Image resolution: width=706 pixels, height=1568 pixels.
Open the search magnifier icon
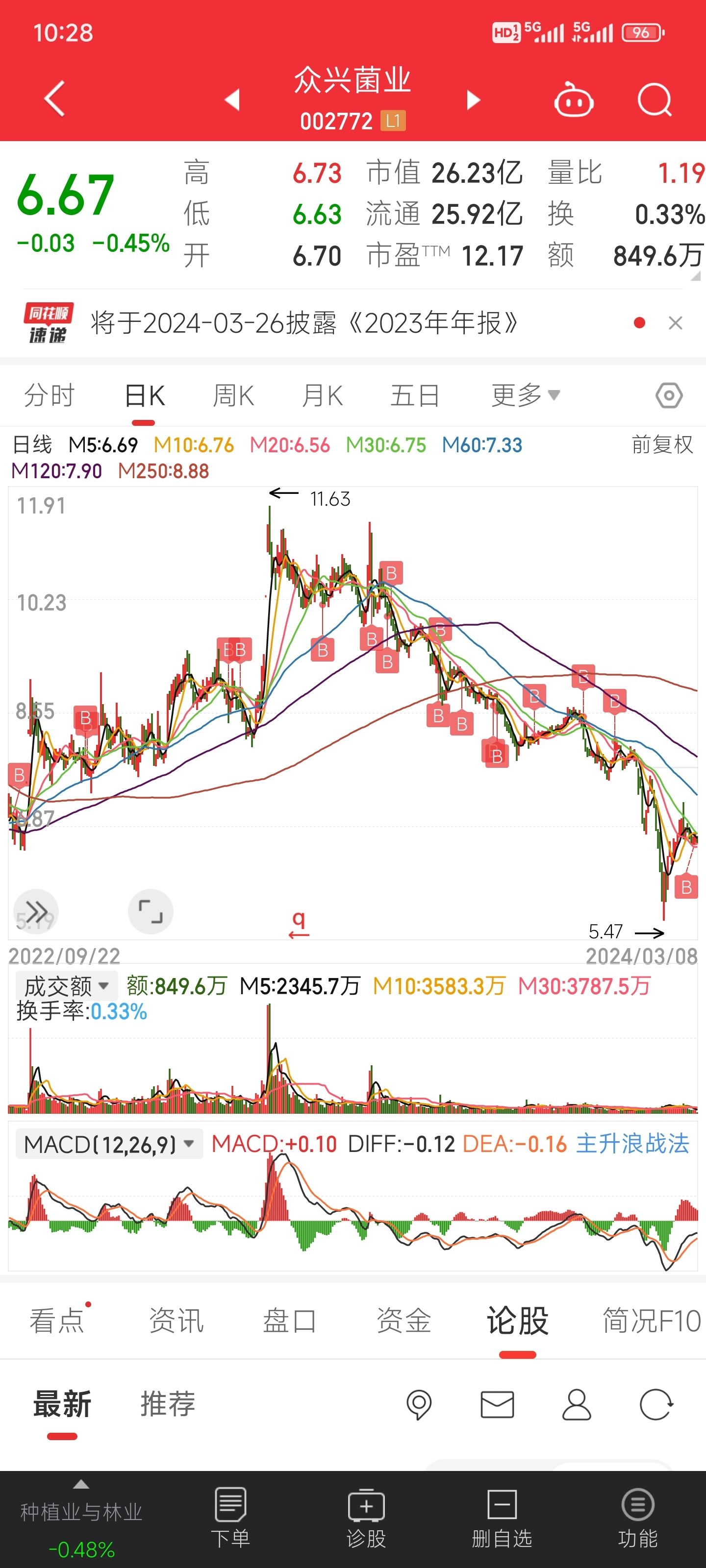tap(654, 100)
